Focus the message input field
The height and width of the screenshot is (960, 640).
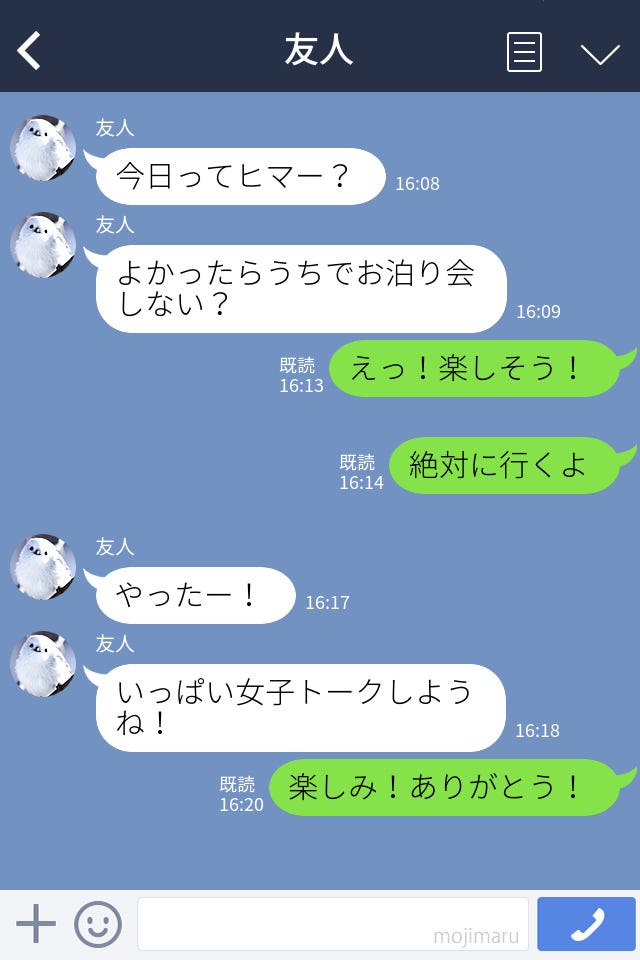click(332, 923)
